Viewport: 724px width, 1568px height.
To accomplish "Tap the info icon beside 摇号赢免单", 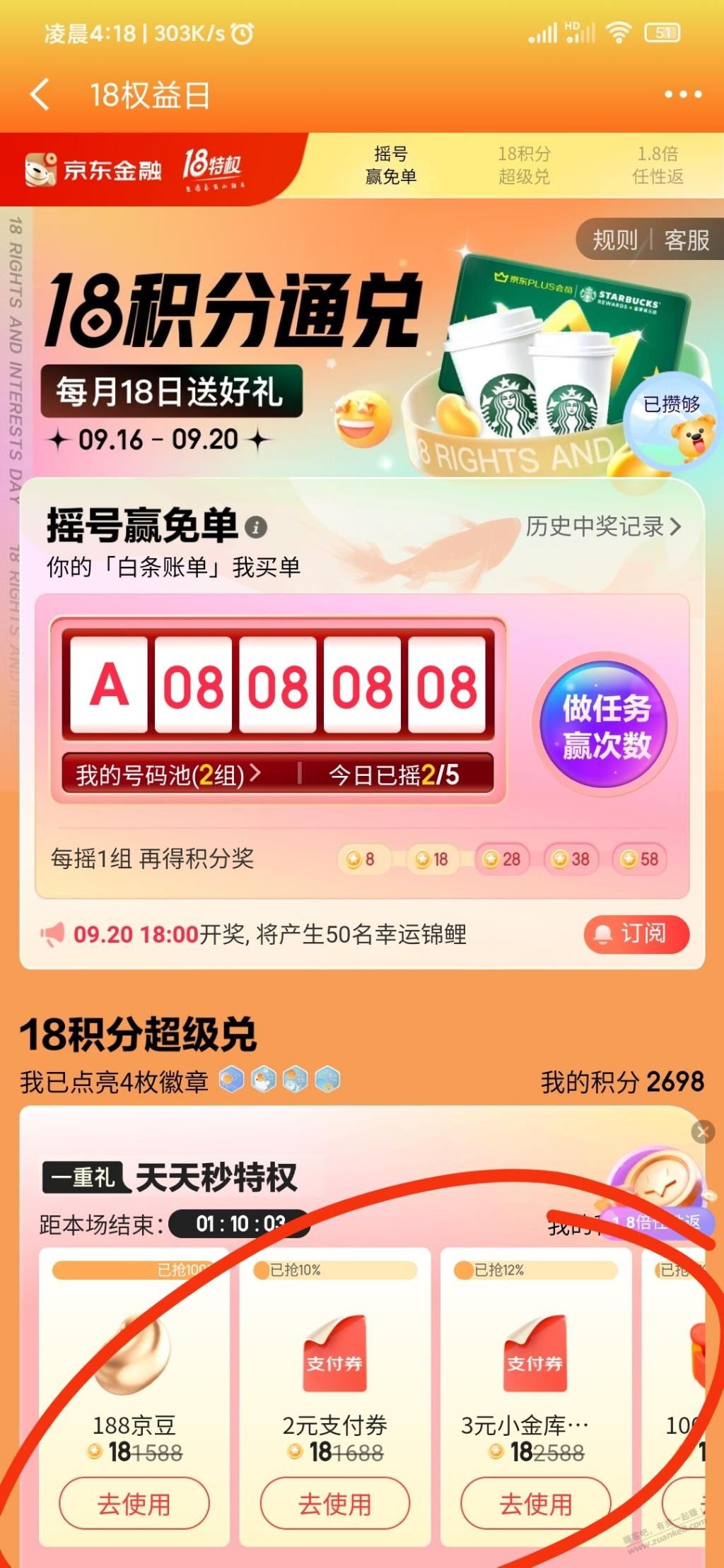I will (255, 526).
